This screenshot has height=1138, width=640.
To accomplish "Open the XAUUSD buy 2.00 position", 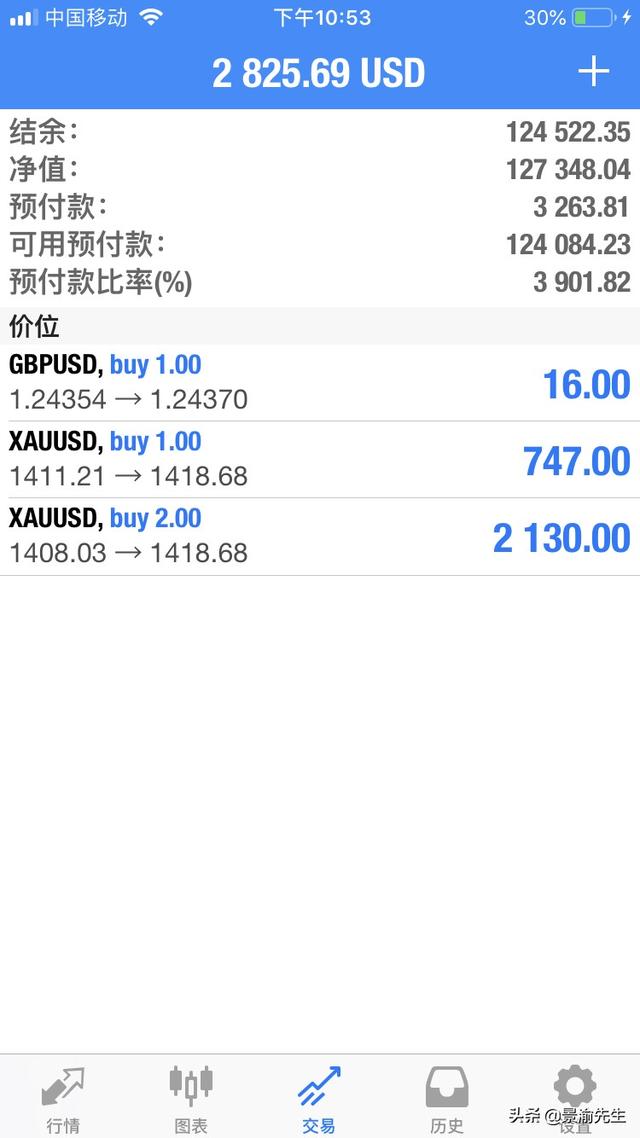I will tap(320, 536).
